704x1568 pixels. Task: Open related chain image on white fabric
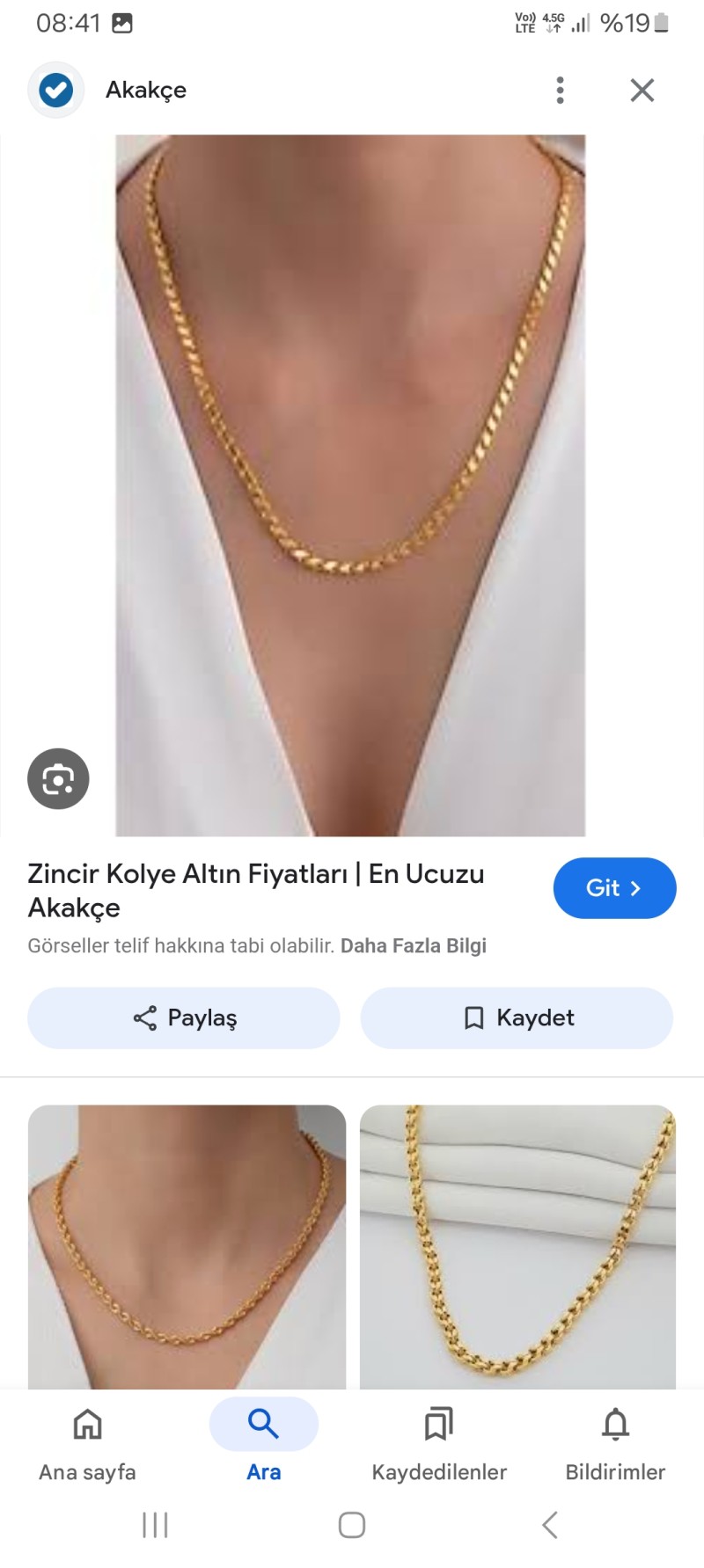tap(517, 1246)
